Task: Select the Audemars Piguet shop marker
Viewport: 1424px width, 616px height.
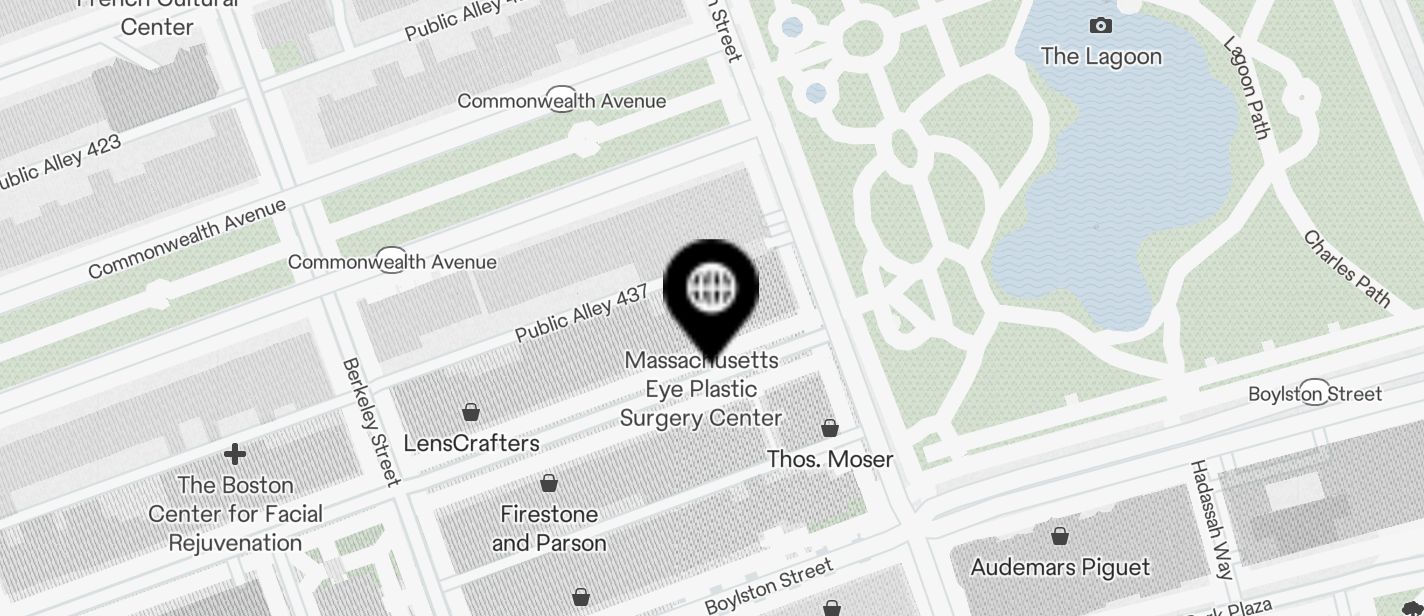Action: [1060, 537]
